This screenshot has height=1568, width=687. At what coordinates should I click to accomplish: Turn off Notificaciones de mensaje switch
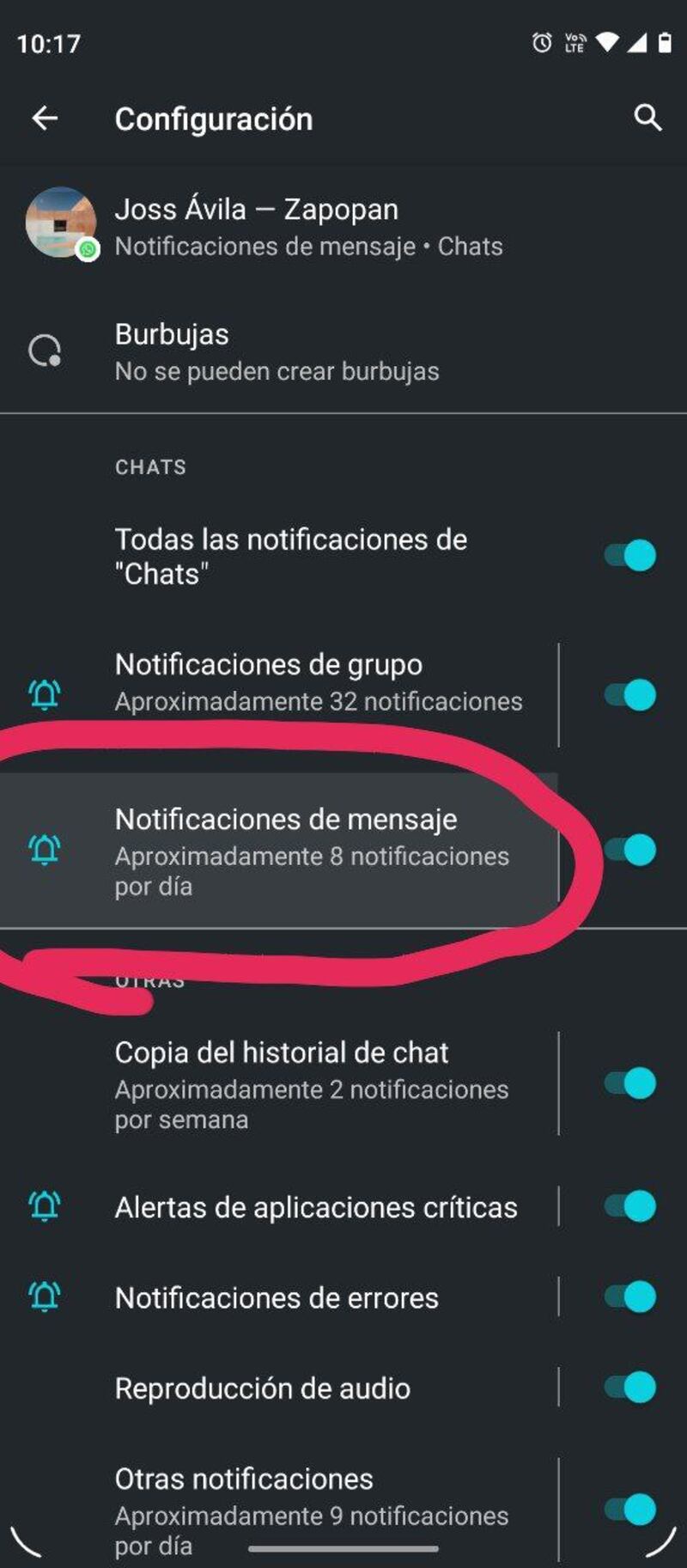(631, 850)
